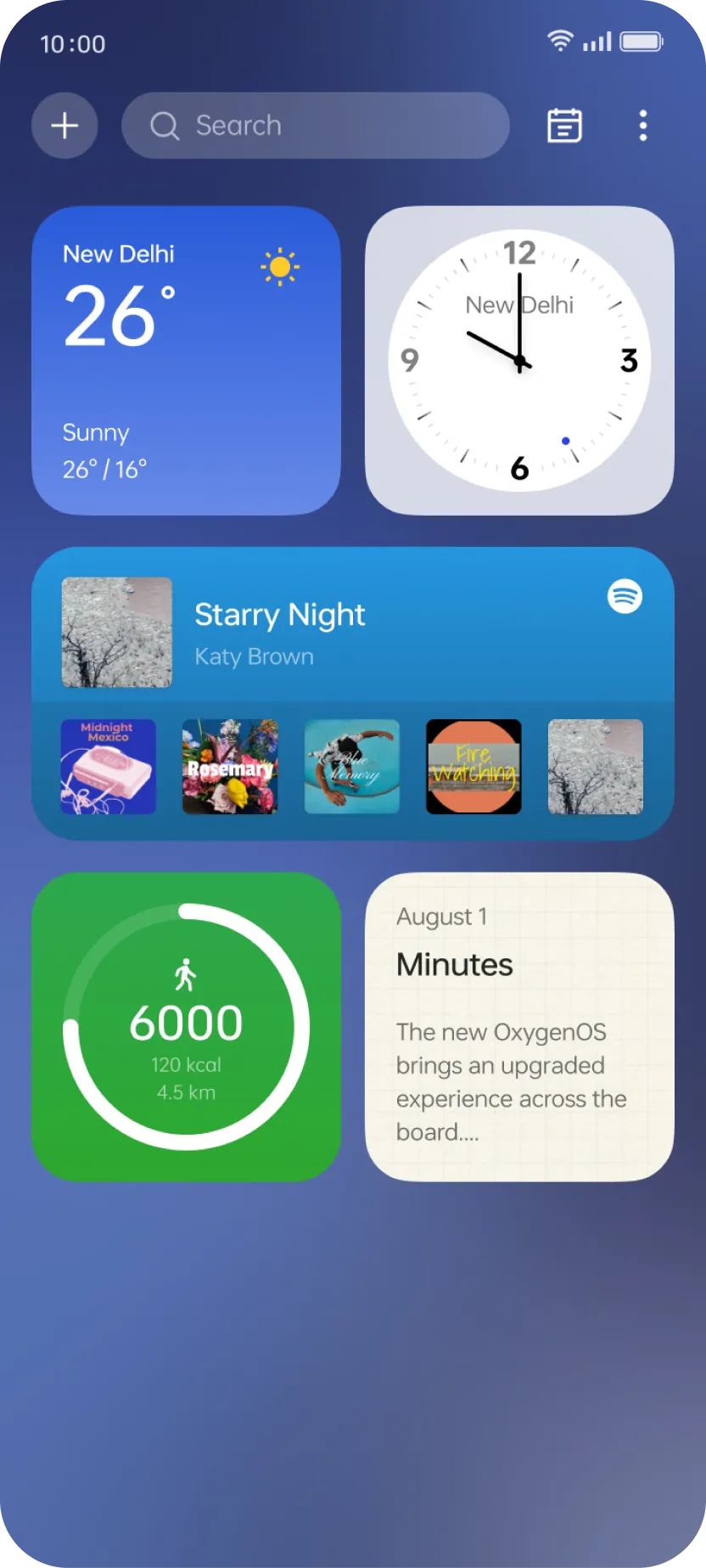Play the Fire Watching album
This screenshot has width=706, height=1568.
[473, 767]
